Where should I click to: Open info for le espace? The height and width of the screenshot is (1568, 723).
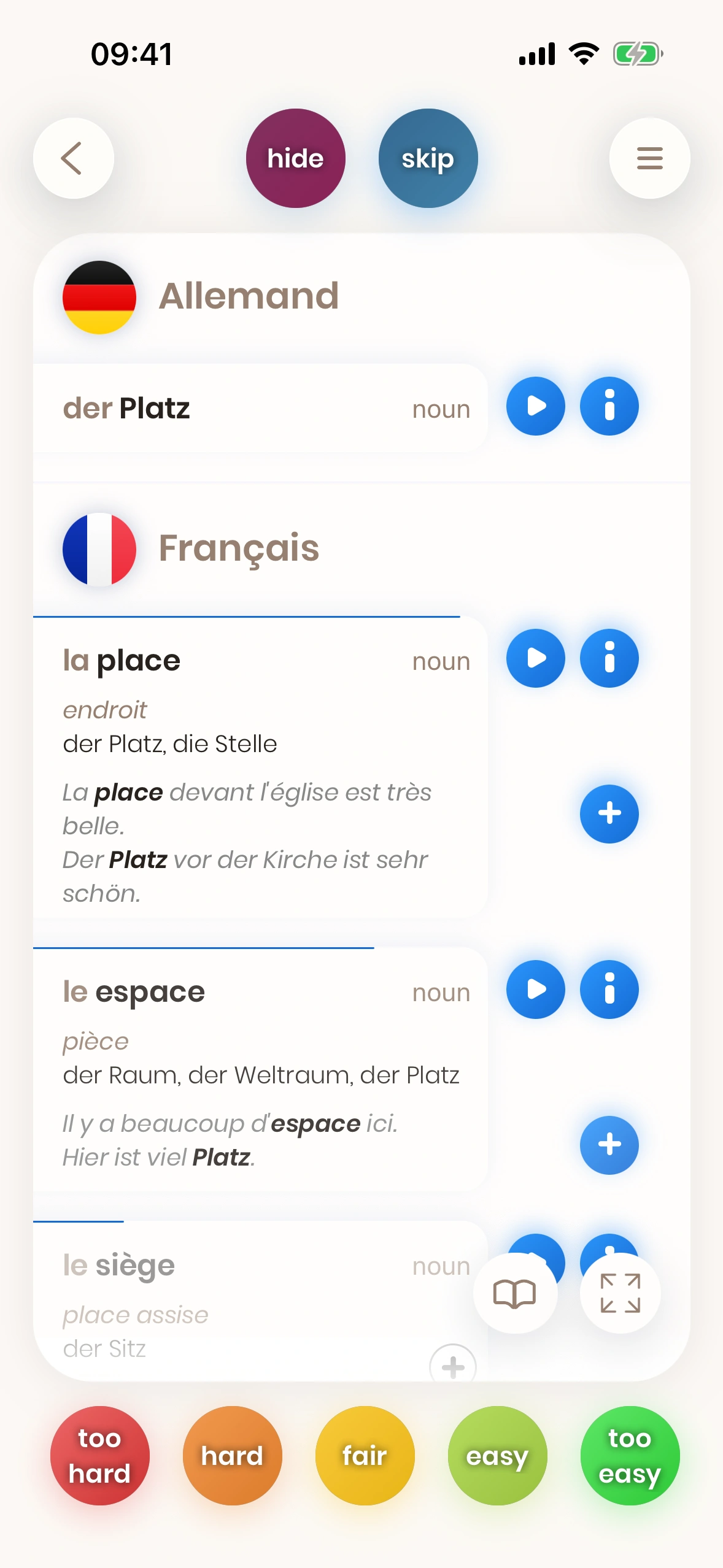pyautogui.click(x=609, y=990)
